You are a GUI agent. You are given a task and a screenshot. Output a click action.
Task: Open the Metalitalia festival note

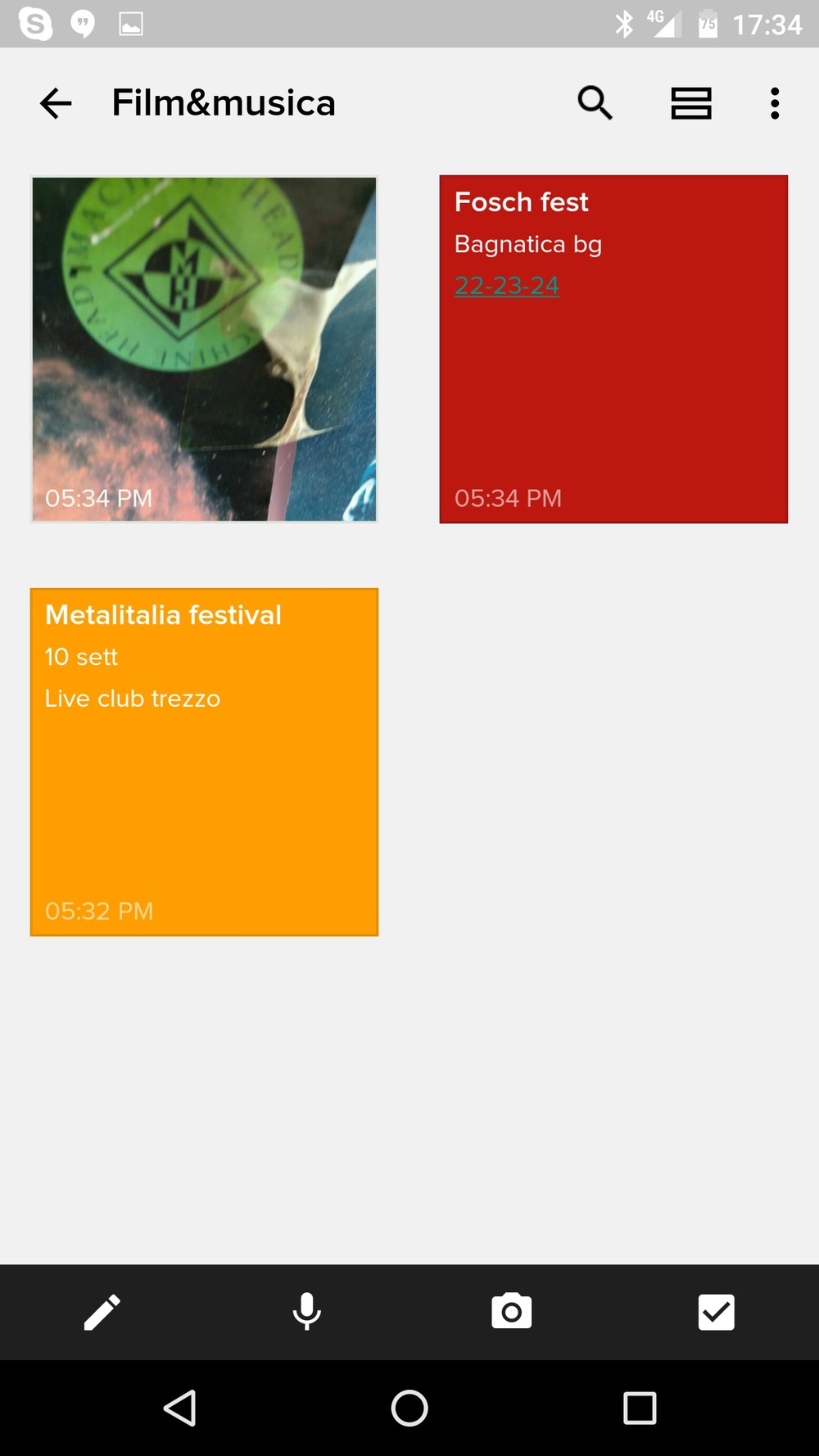tap(204, 786)
